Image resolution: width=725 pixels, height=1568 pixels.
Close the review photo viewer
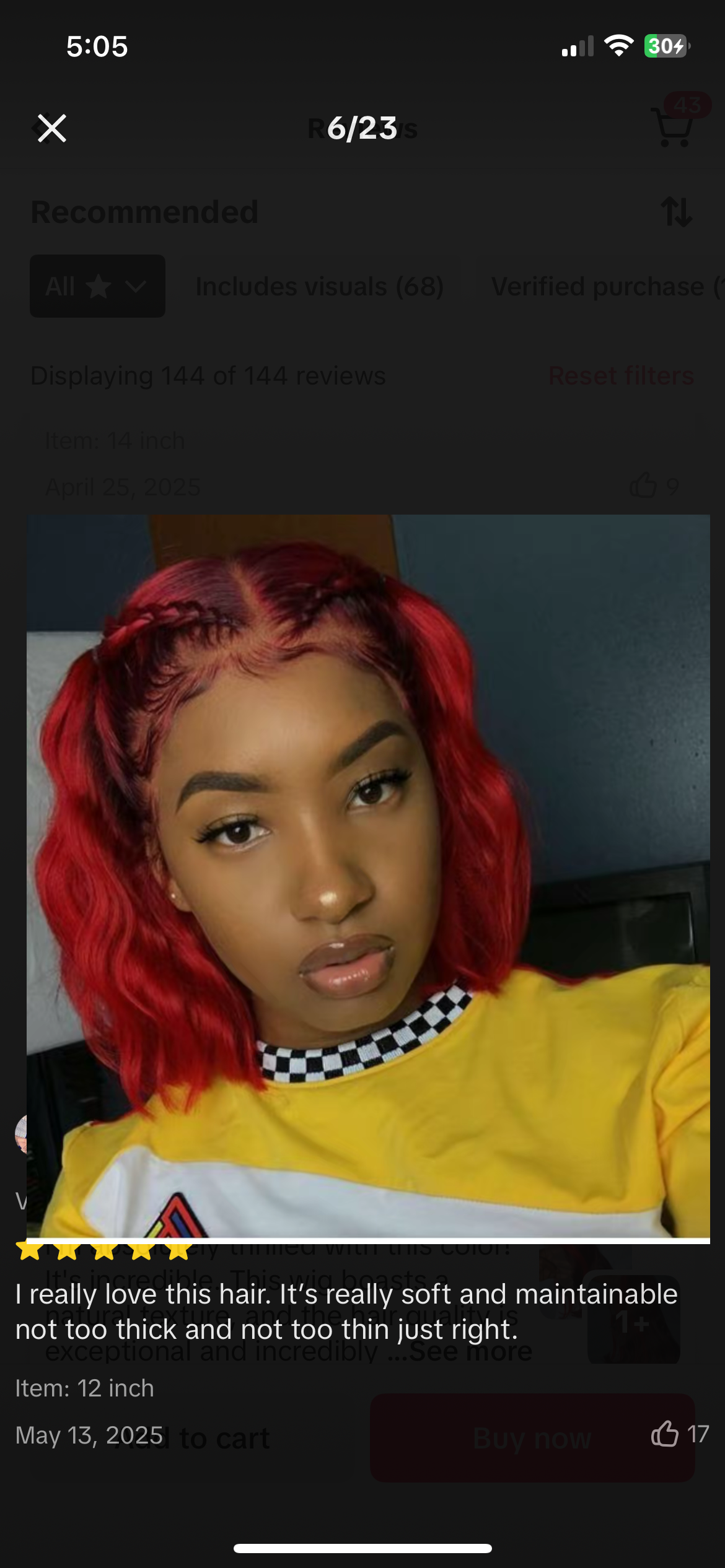click(x=52, y=129)
